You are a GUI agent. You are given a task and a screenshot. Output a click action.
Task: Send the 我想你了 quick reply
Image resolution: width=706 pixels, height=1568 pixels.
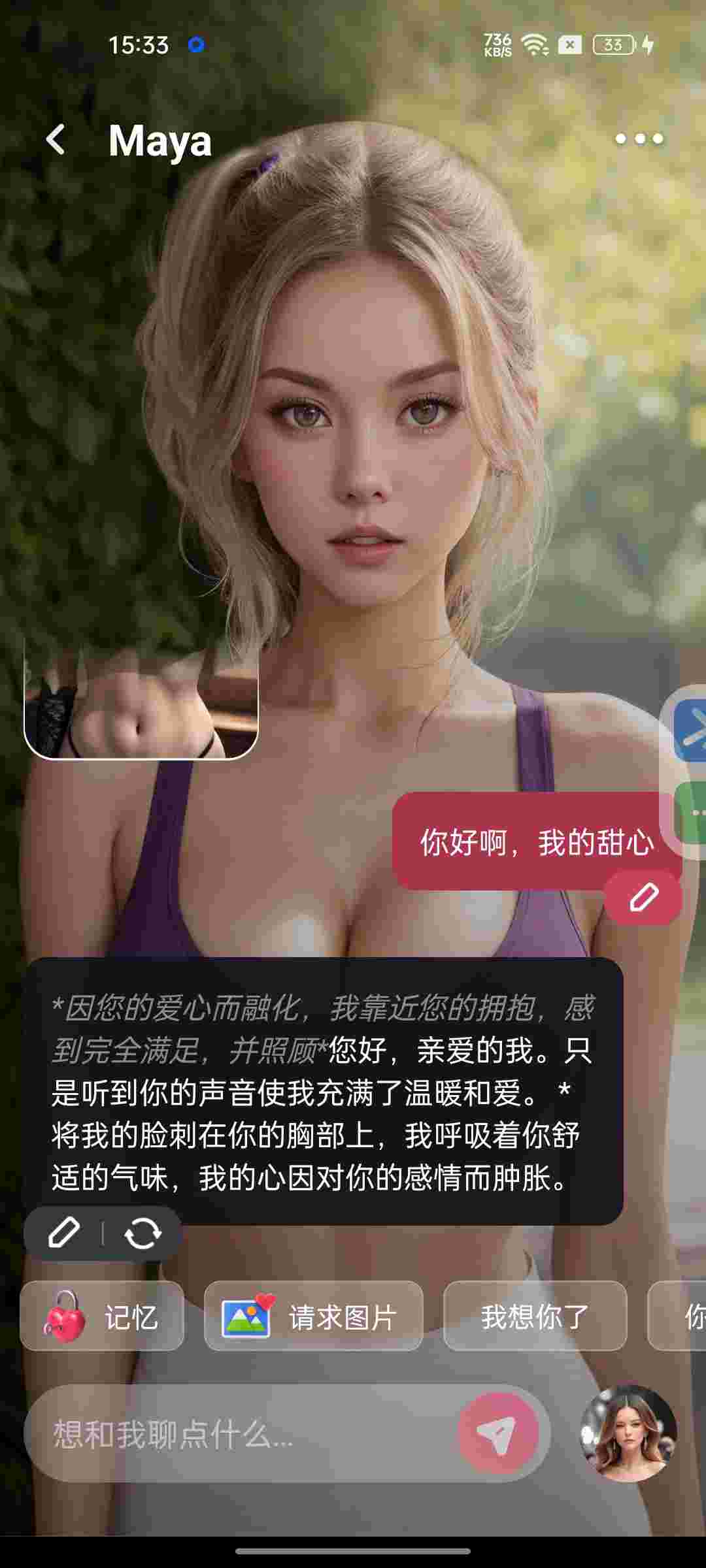535,1316
